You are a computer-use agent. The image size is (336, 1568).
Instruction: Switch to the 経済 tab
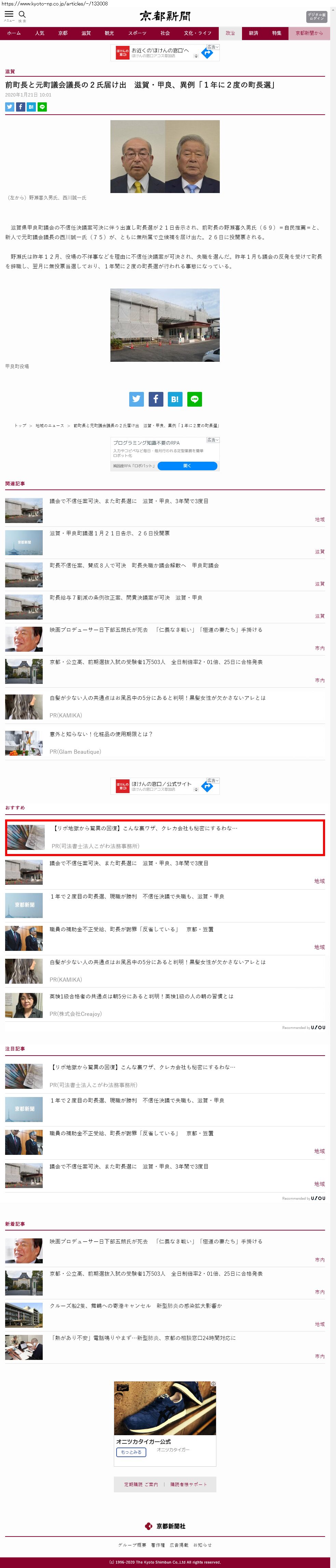(x=253, y=33)
